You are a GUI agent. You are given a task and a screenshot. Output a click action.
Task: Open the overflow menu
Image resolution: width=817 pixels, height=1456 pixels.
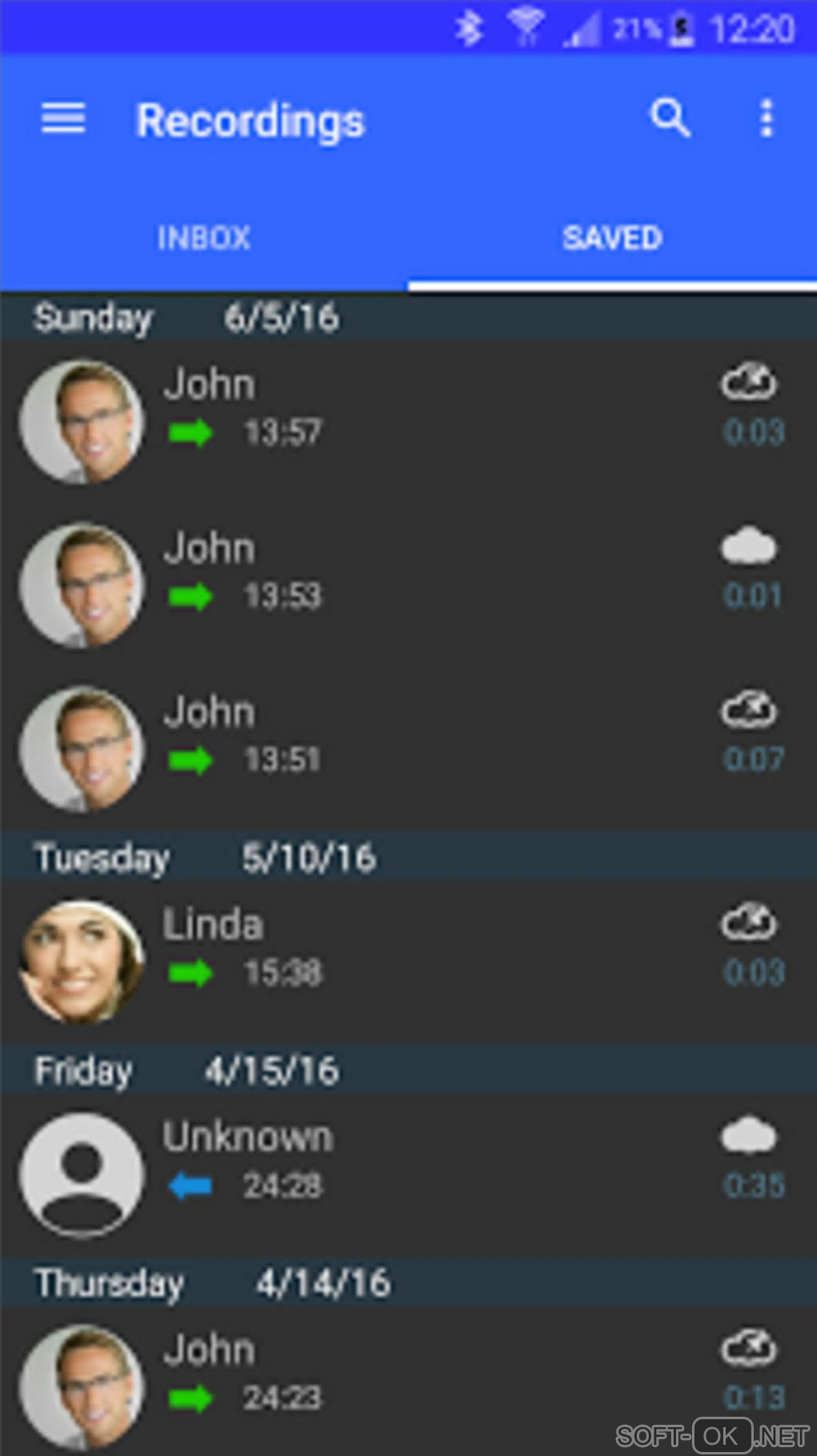(767, 119)
